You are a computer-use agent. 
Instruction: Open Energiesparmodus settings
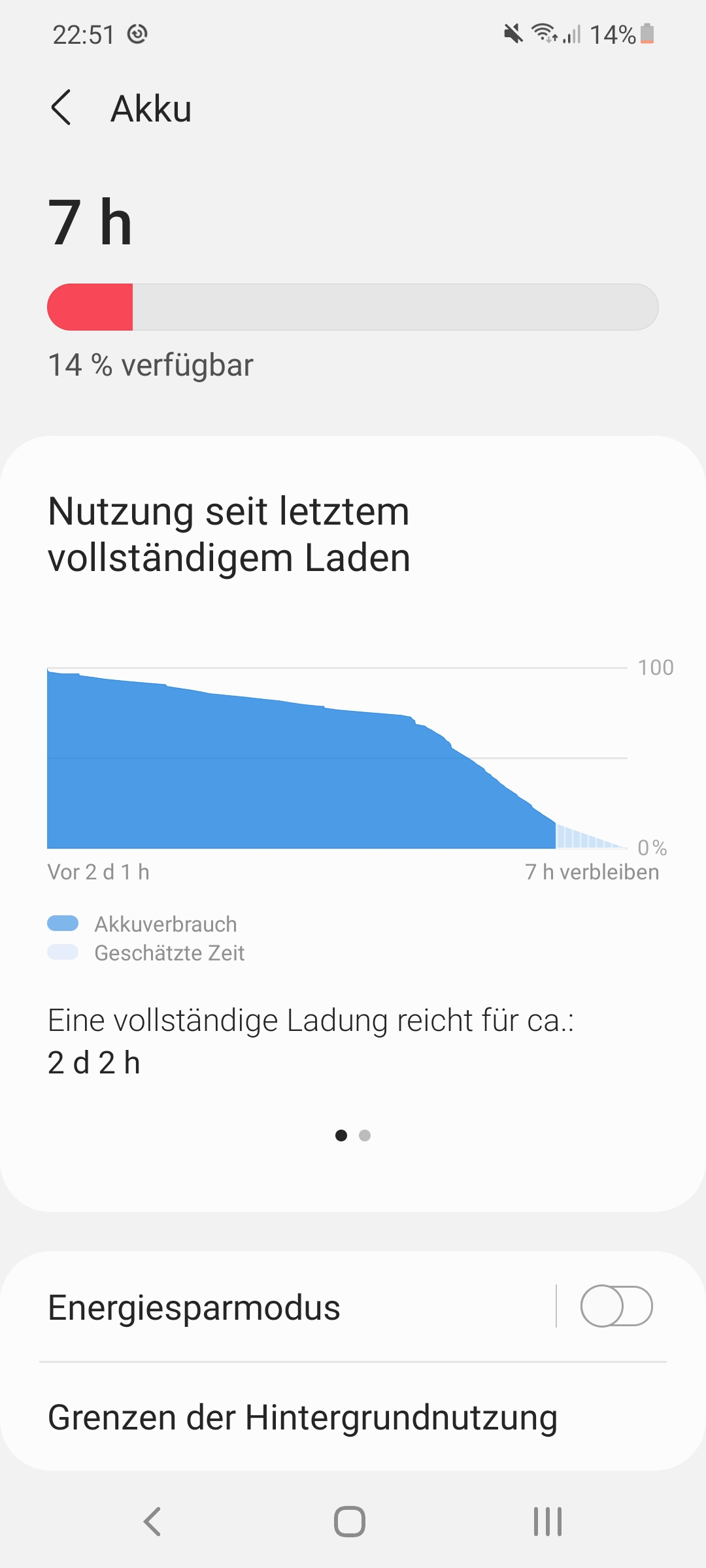(x=261, y=1307)
